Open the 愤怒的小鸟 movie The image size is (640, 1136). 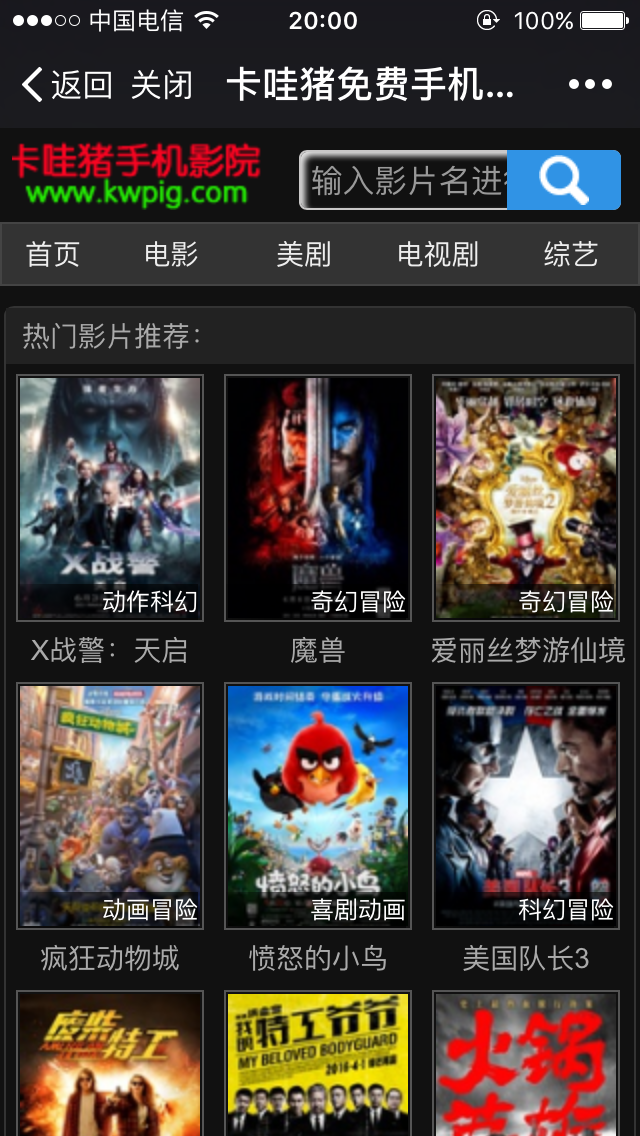[x=318, y=806]
